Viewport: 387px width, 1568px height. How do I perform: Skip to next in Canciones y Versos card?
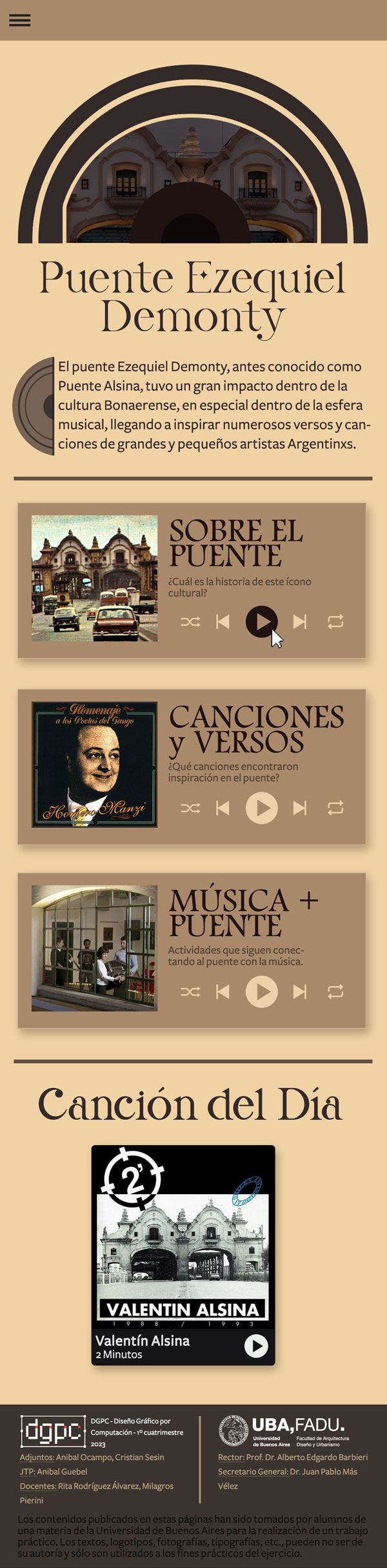click(x=300, y=808)
